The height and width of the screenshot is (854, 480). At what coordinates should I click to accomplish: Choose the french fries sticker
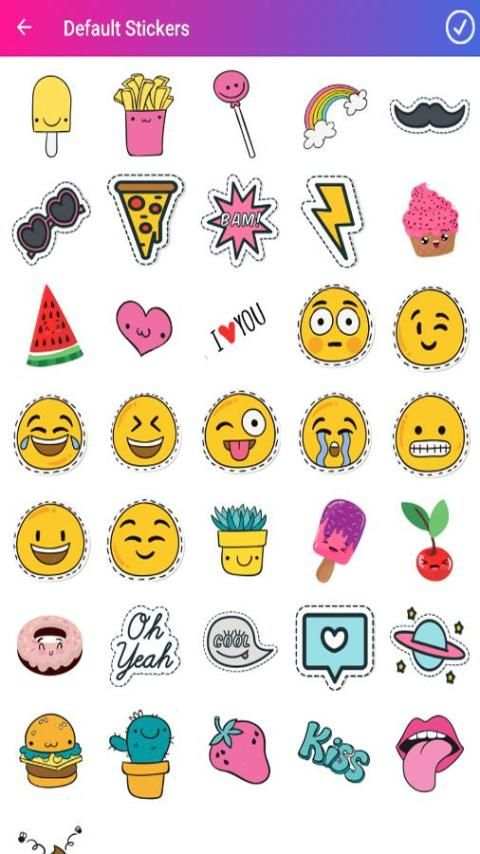click(144, 115)
